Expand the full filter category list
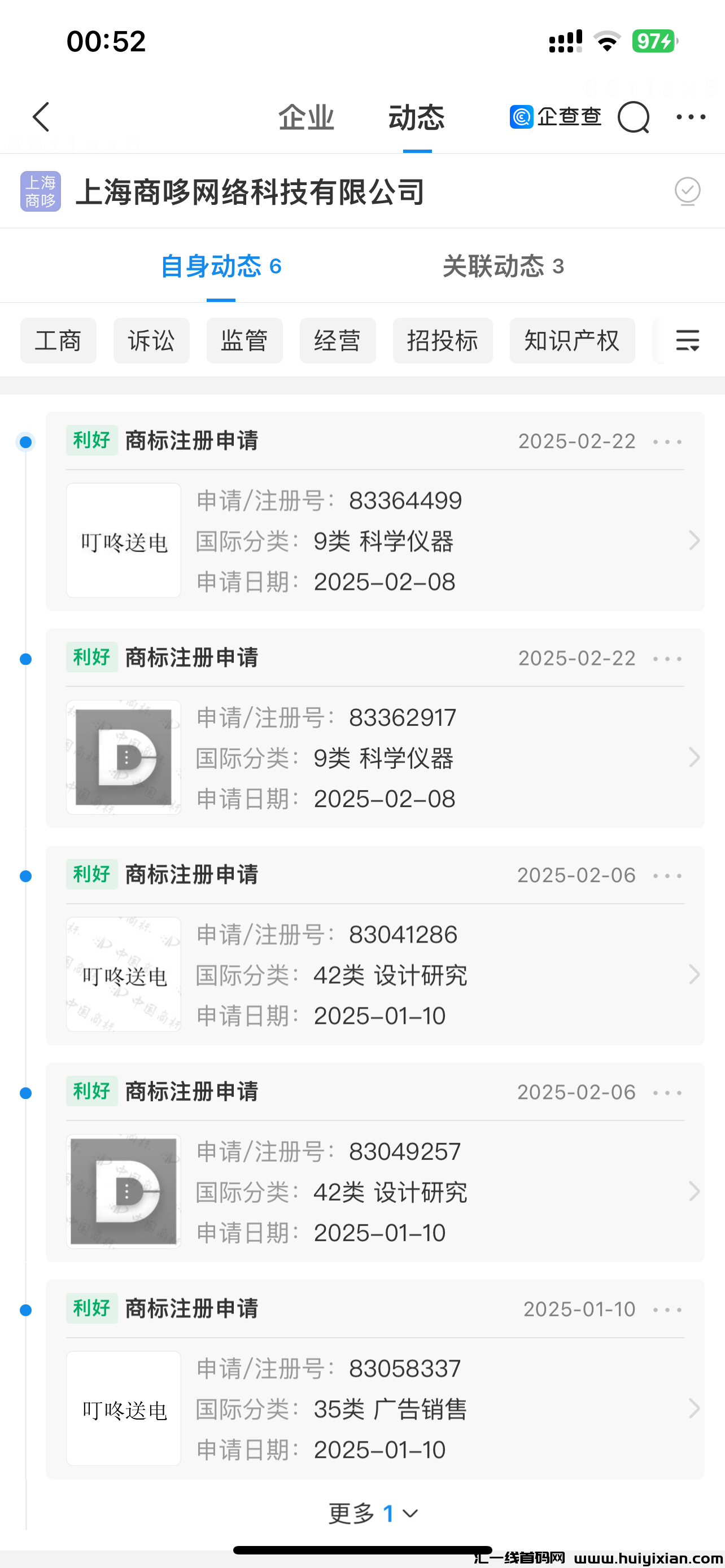 coord(687,341)
